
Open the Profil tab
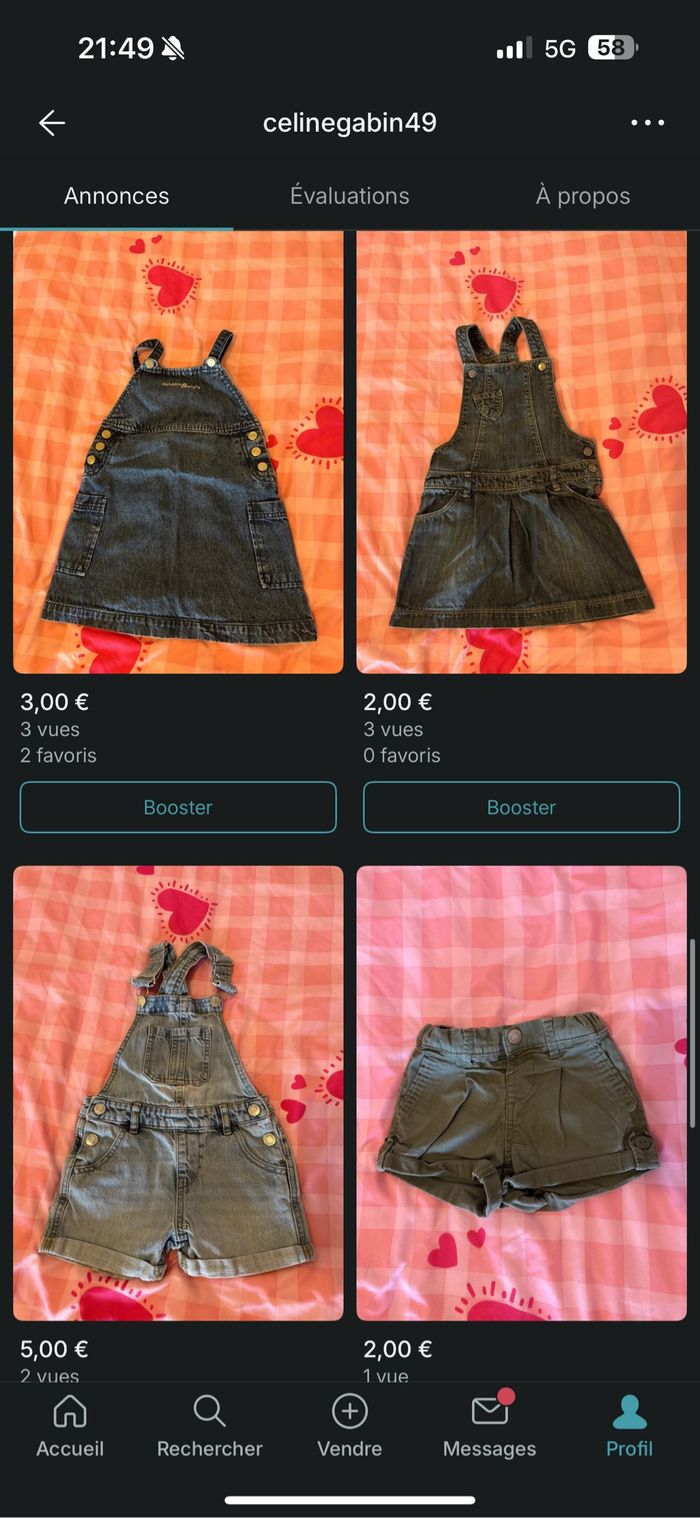(629, 1427)
